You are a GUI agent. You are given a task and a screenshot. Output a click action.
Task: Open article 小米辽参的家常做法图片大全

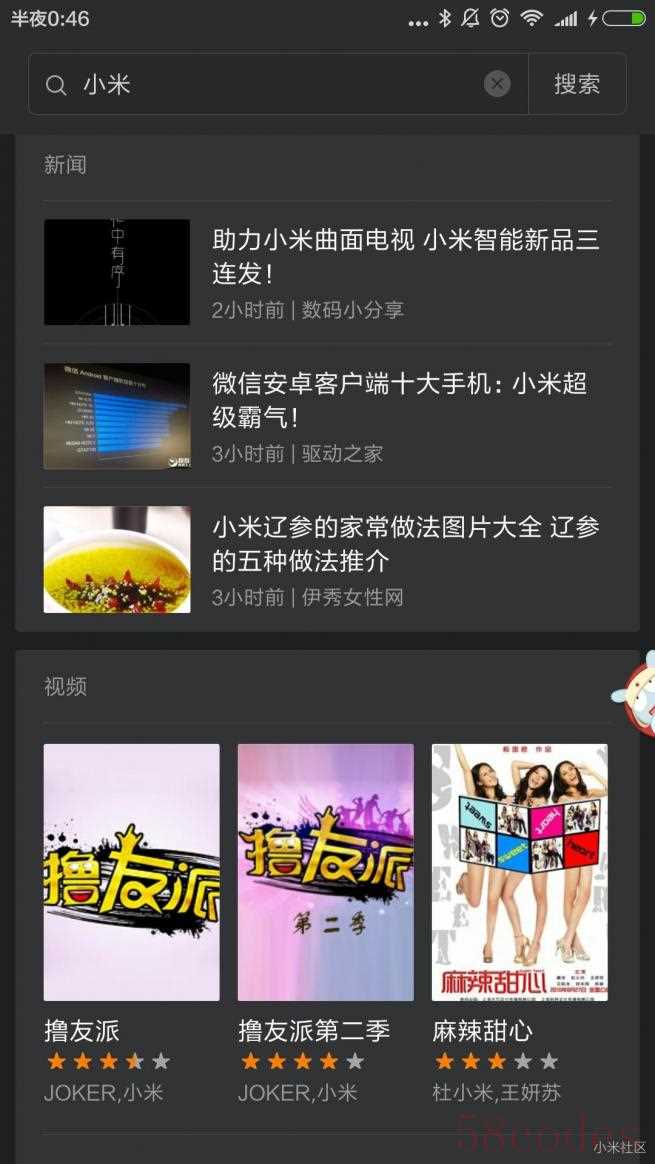(x=405, y=543)
